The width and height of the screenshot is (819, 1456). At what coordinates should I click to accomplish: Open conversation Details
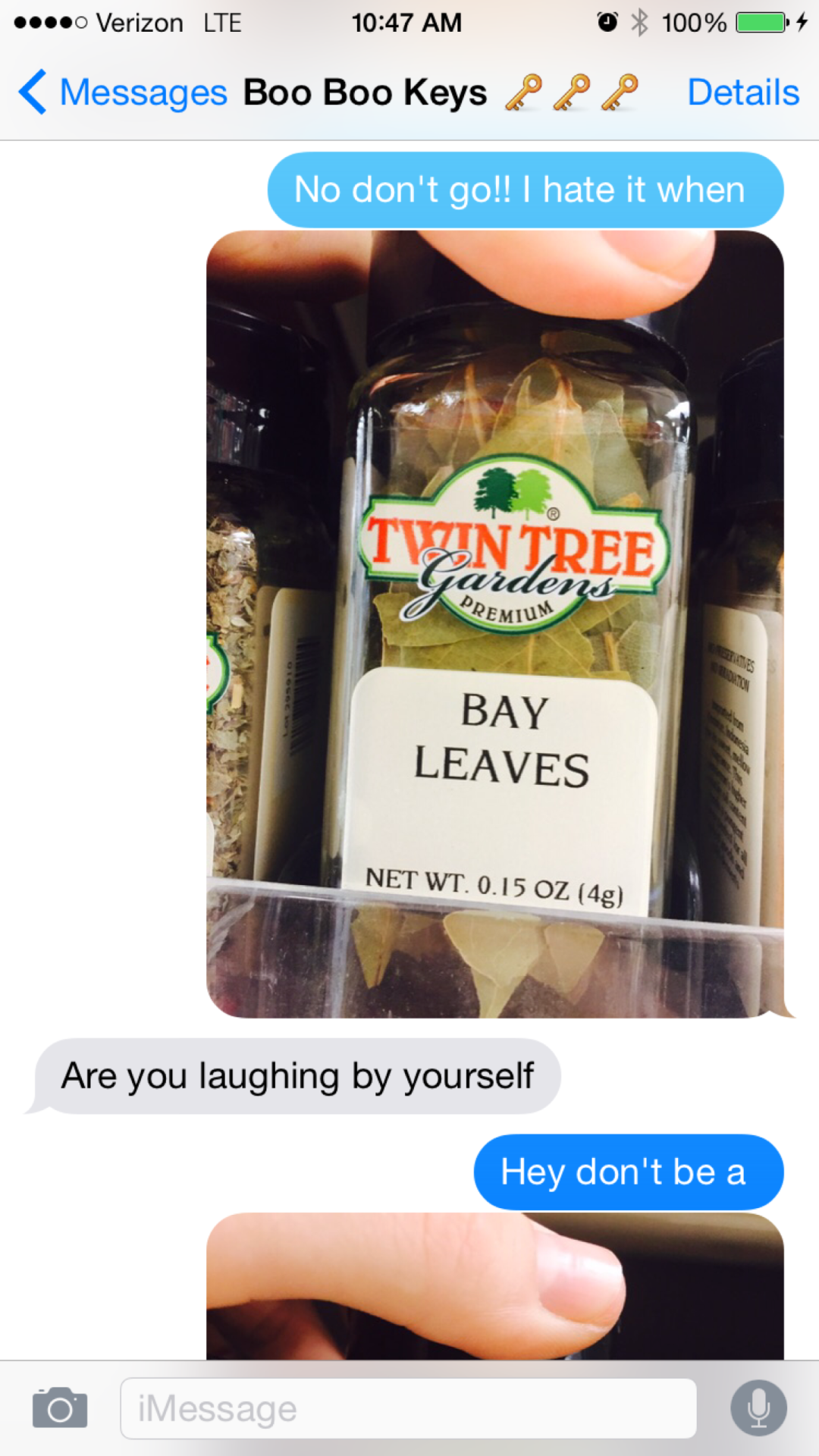click(x=742, y=93)
